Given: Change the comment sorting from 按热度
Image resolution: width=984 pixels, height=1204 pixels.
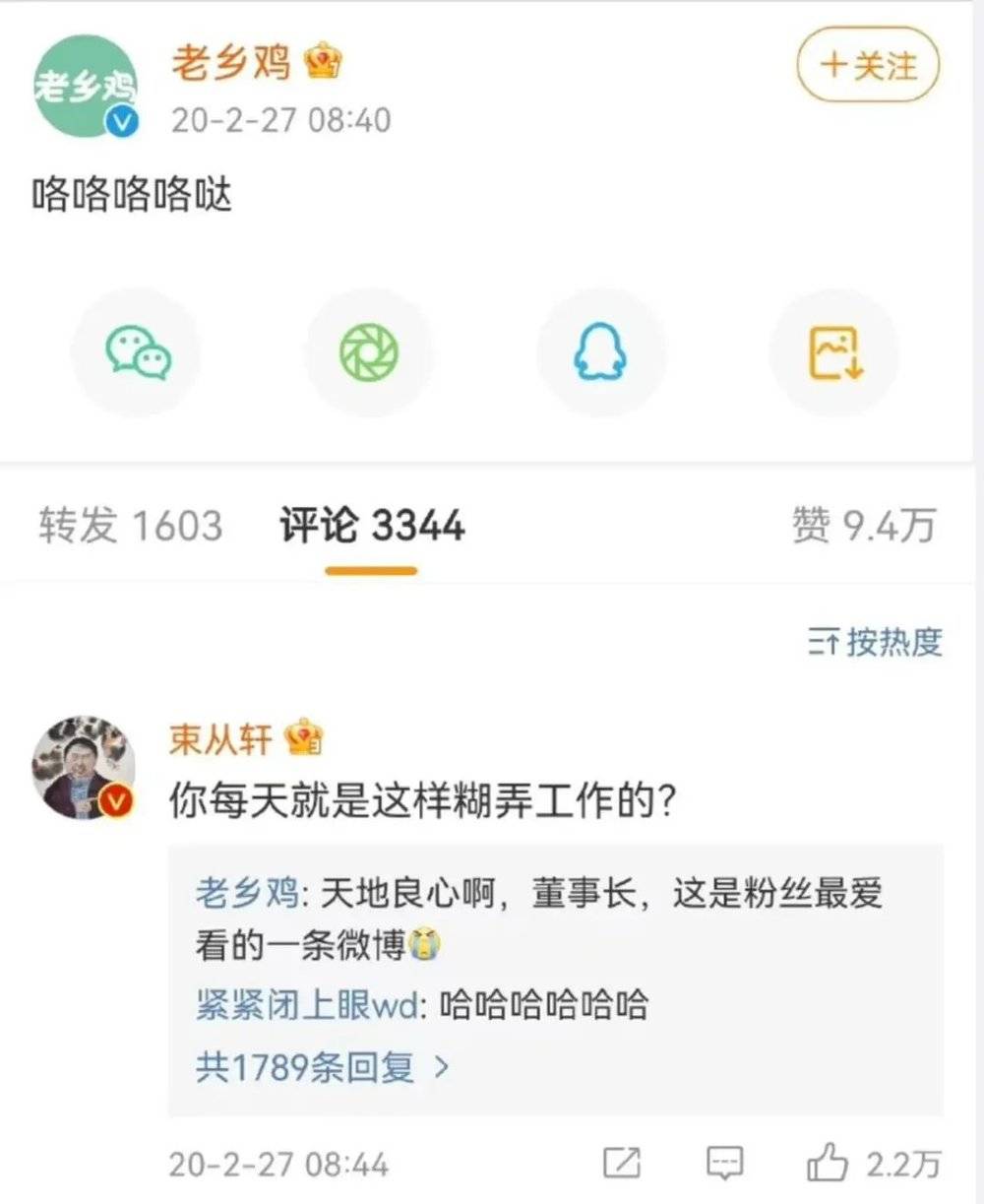Looking at the screenshot, I should 875,642.
